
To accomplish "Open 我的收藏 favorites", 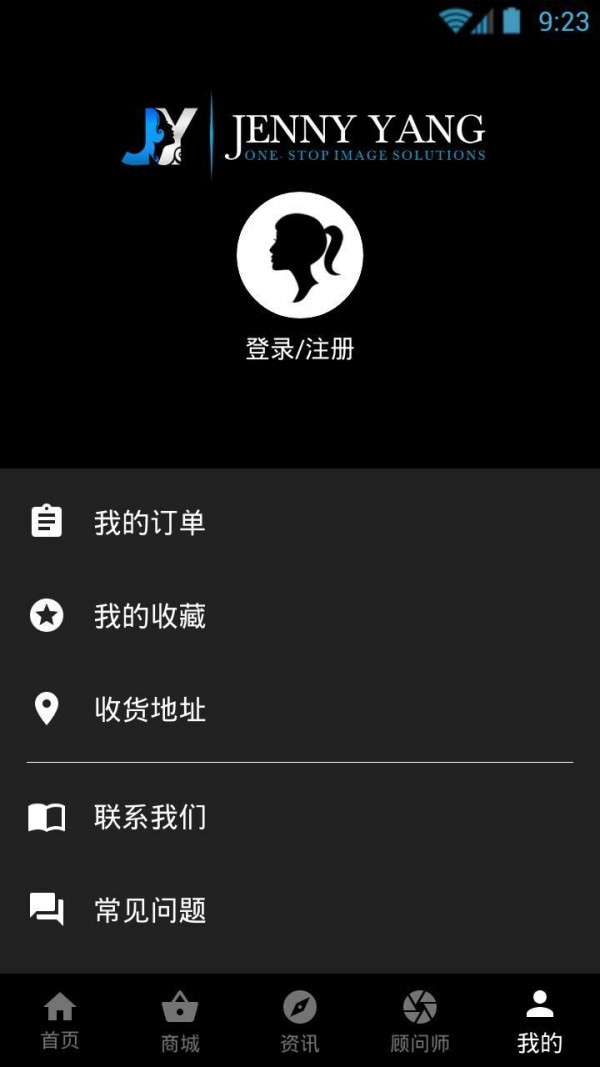I will pyautogui.click(x=150, y=616).
